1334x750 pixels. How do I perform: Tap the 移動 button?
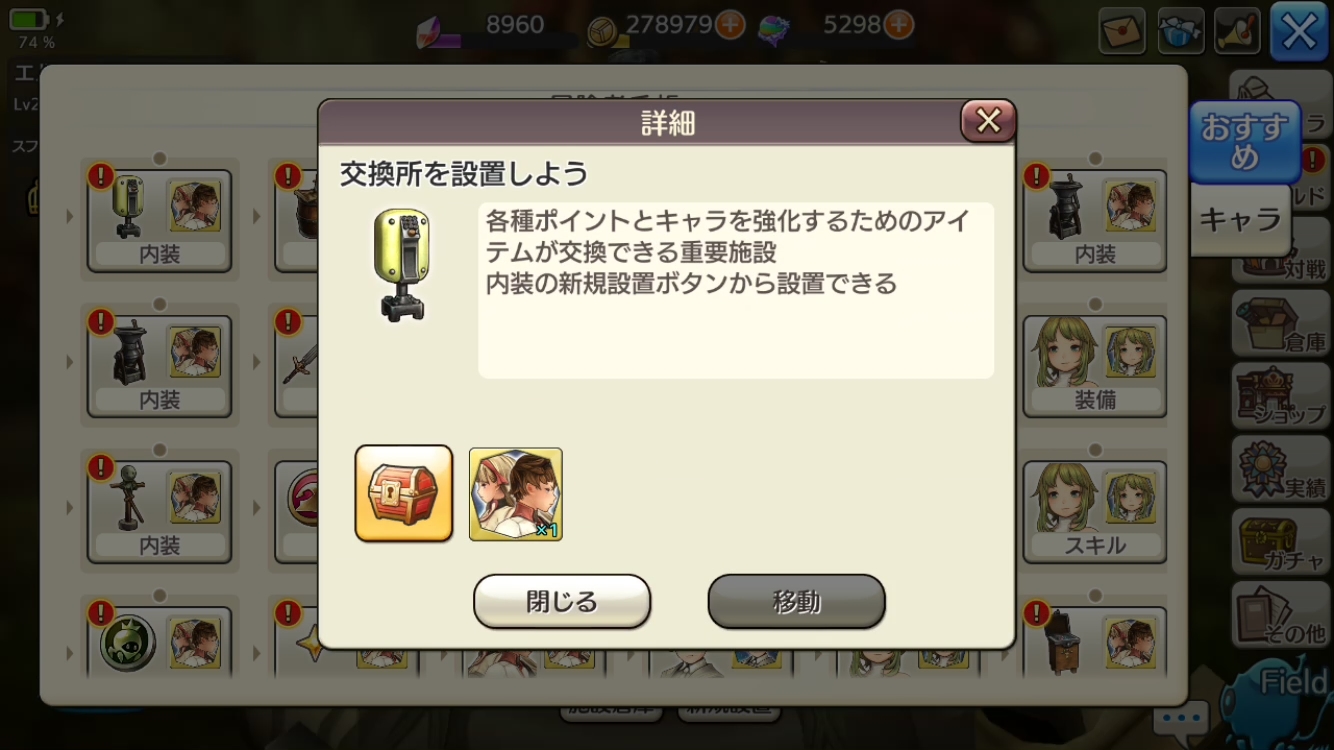tap(797, 601)
